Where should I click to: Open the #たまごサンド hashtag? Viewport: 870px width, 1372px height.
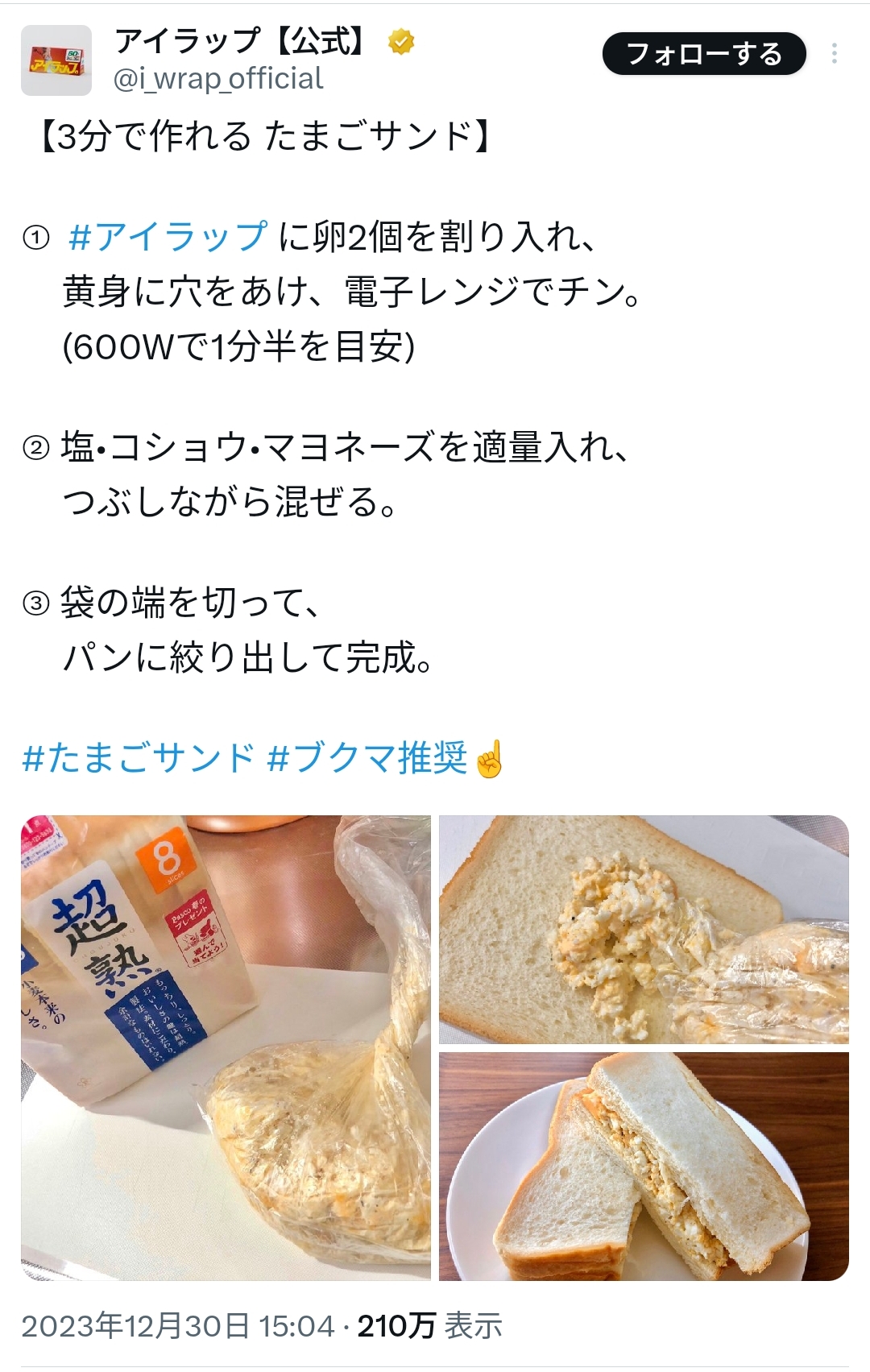coord(138,758)
